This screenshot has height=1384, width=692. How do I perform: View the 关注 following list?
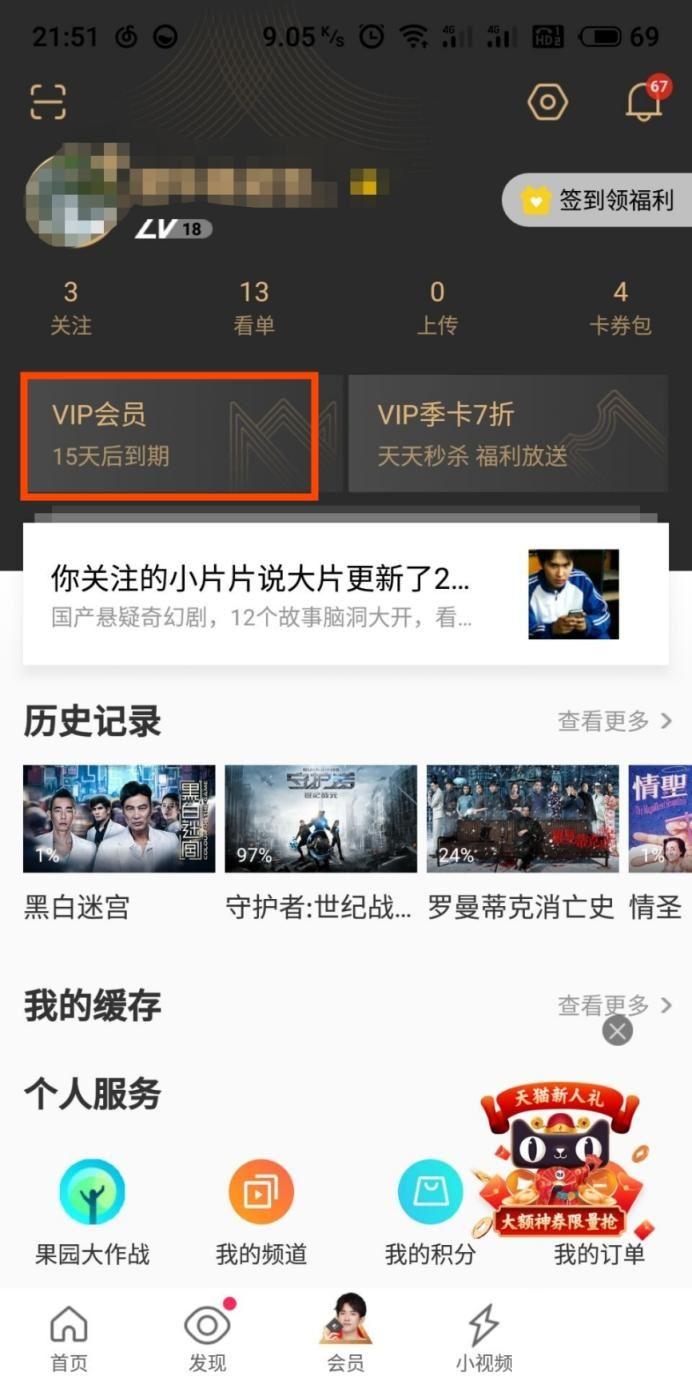[x=70, y=307]
